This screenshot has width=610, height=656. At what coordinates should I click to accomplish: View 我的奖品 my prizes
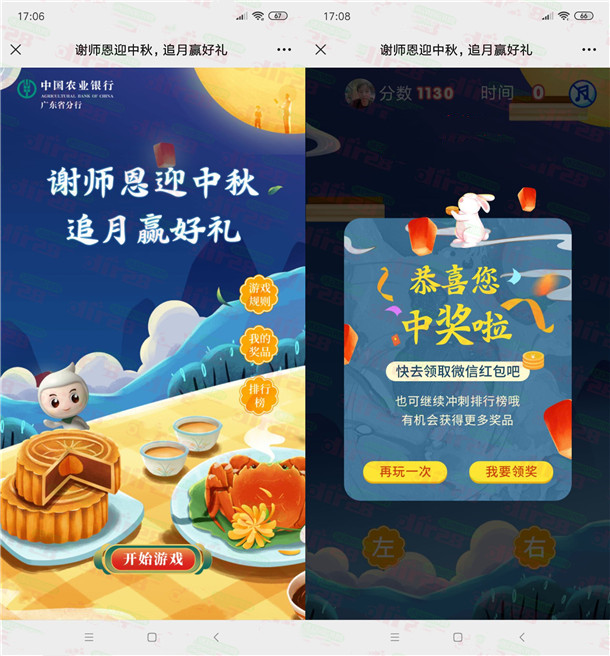pos(259,346)
